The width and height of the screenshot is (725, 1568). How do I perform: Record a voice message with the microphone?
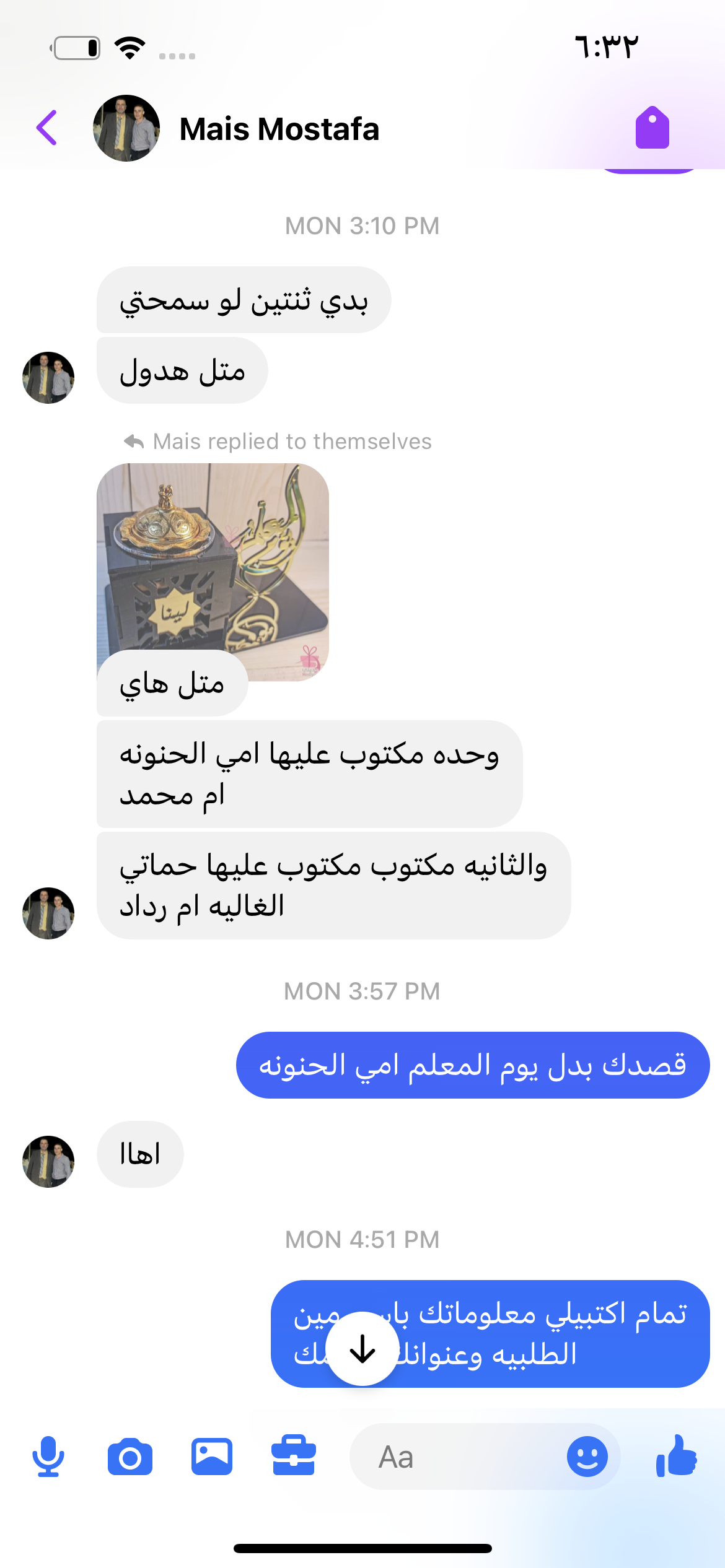point(48,1457)
